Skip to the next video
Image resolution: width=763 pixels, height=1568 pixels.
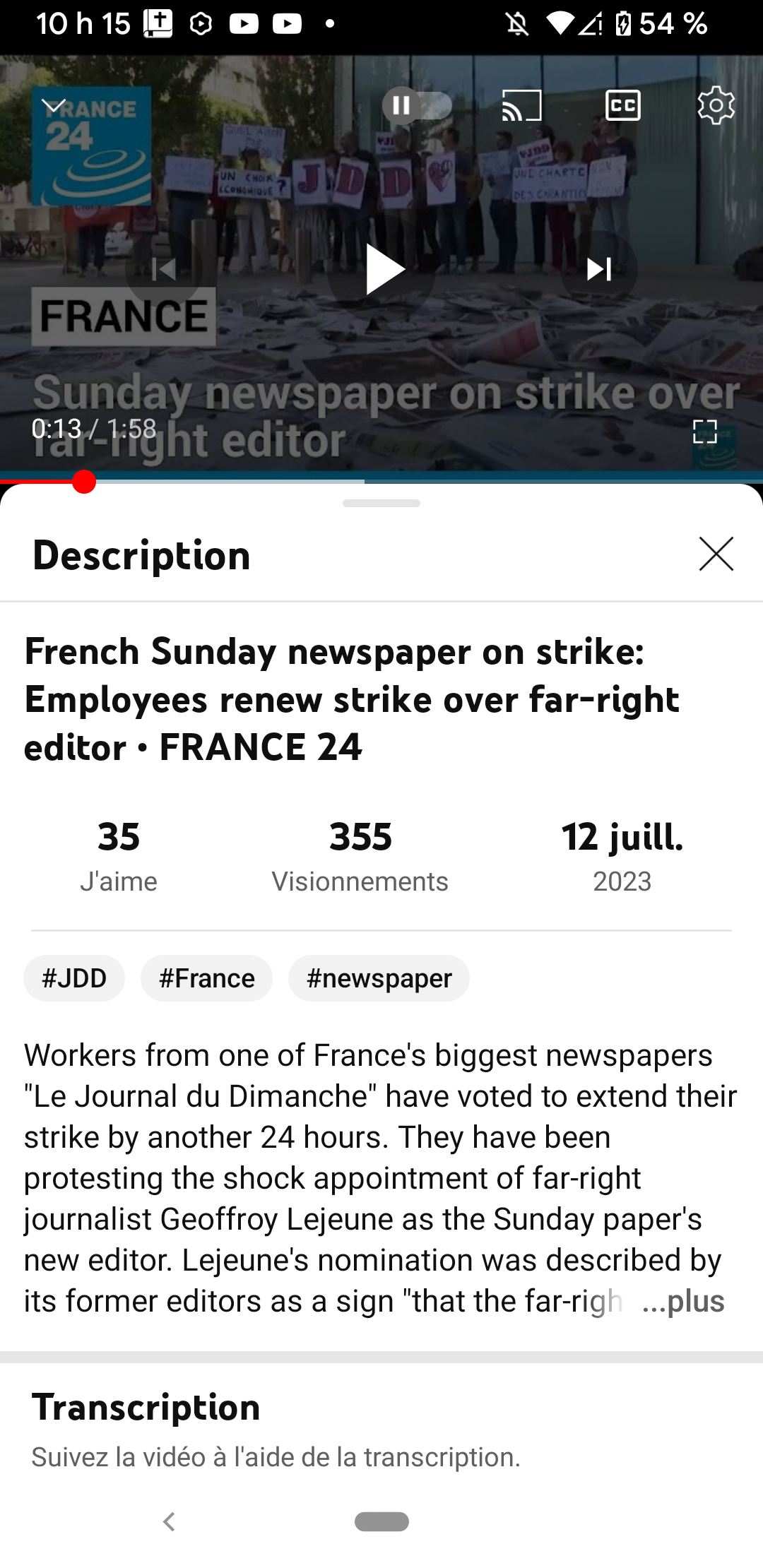point(599,269)
